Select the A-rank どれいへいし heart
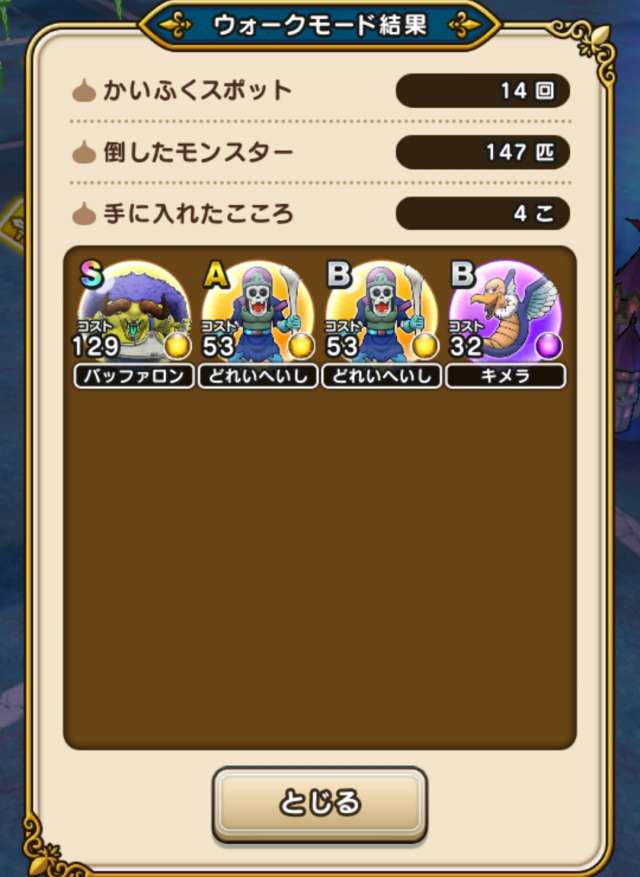The width and height of the screenshot is (640, 877). pos(258,315)
